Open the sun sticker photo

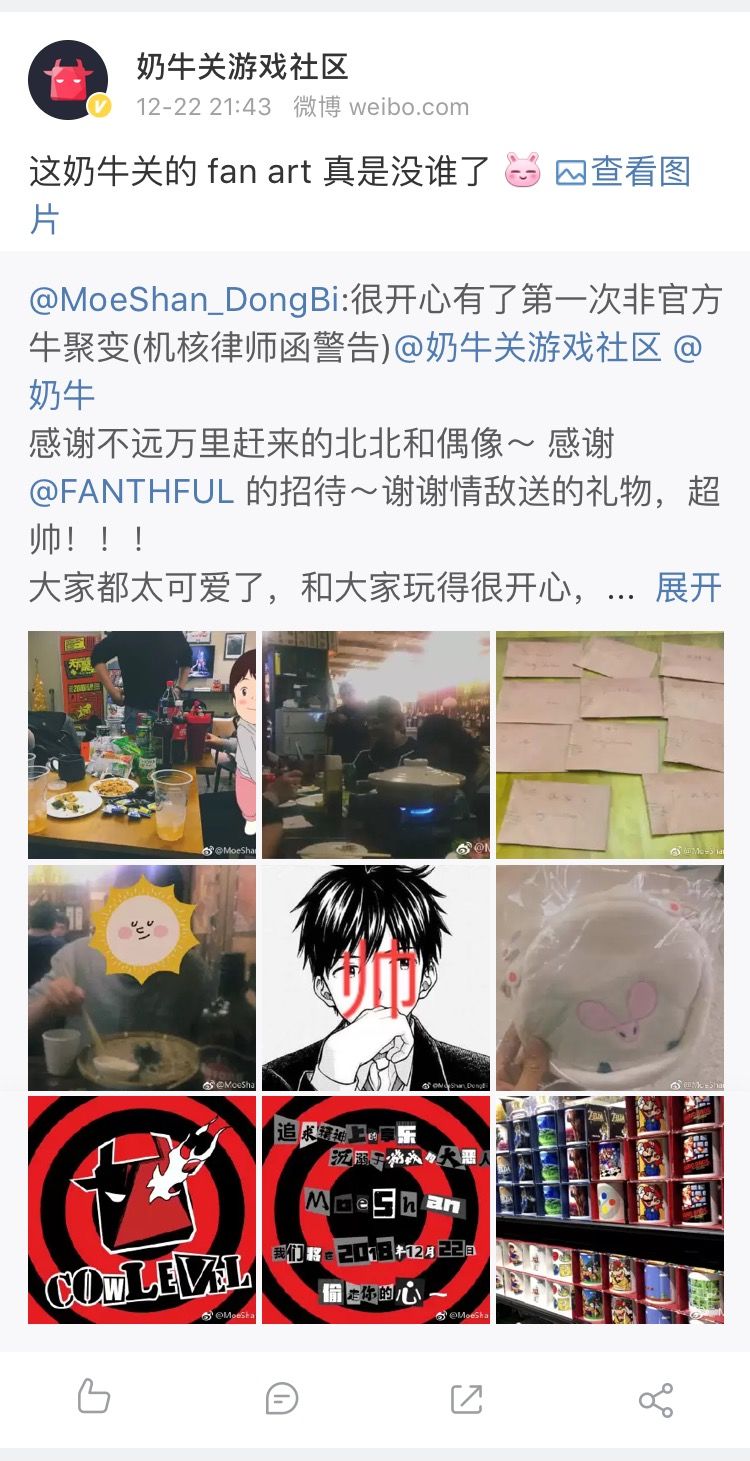click(x=142, y=978)
